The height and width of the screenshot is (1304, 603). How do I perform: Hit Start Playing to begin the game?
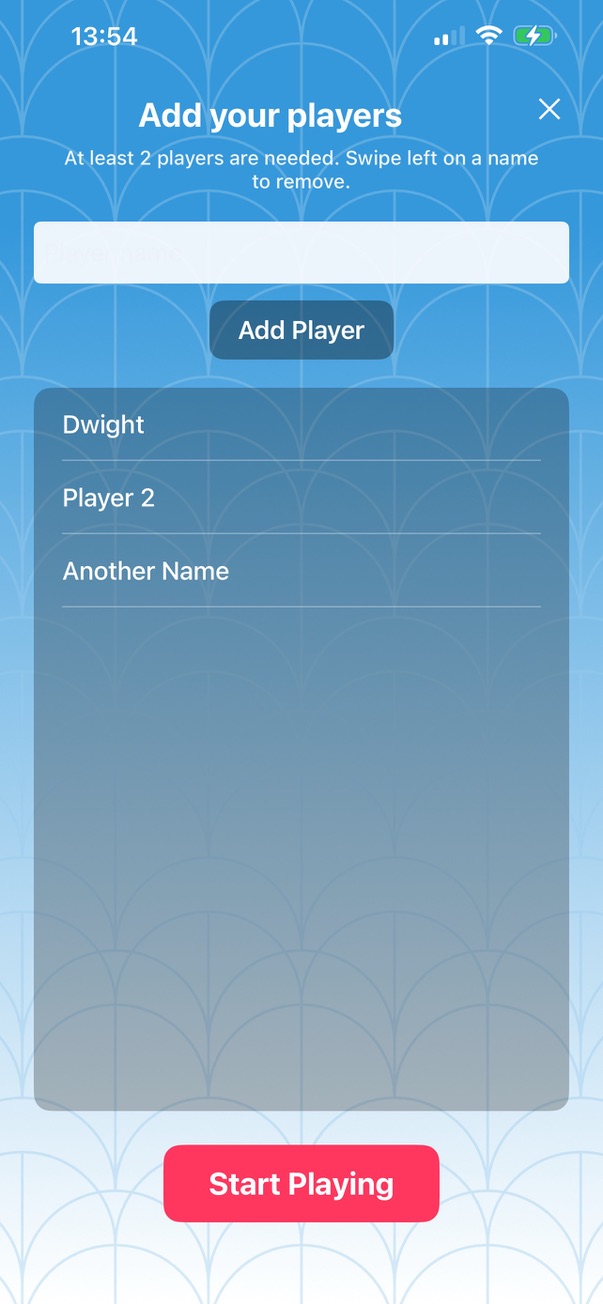[301, 1184]
